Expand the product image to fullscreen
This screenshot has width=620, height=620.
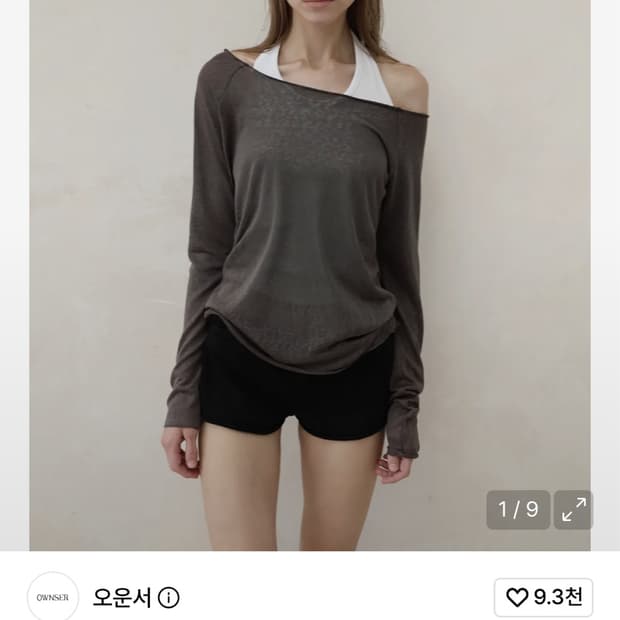click(x=573, y=510)
